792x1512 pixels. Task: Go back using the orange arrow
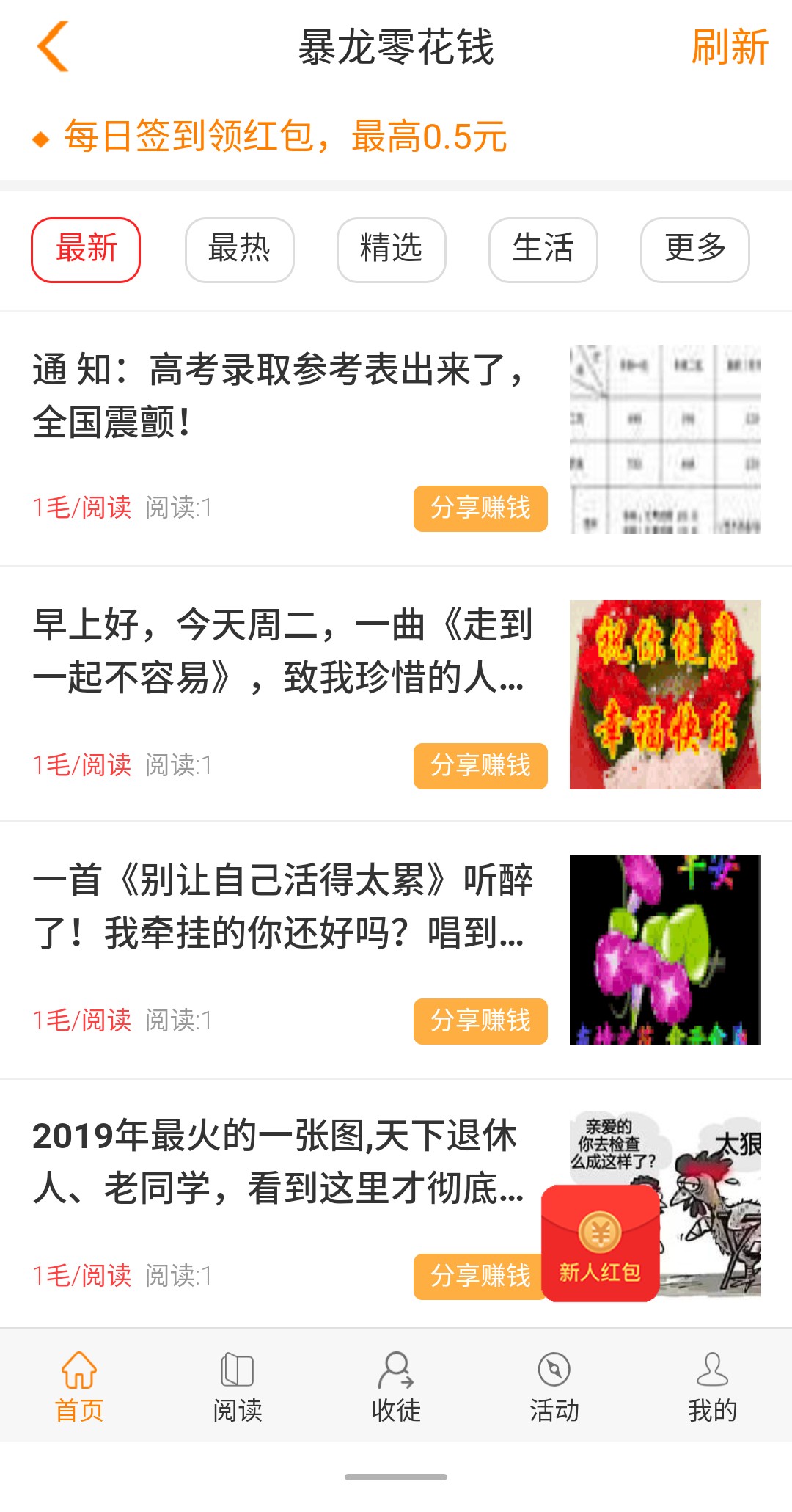coord(53,47)
